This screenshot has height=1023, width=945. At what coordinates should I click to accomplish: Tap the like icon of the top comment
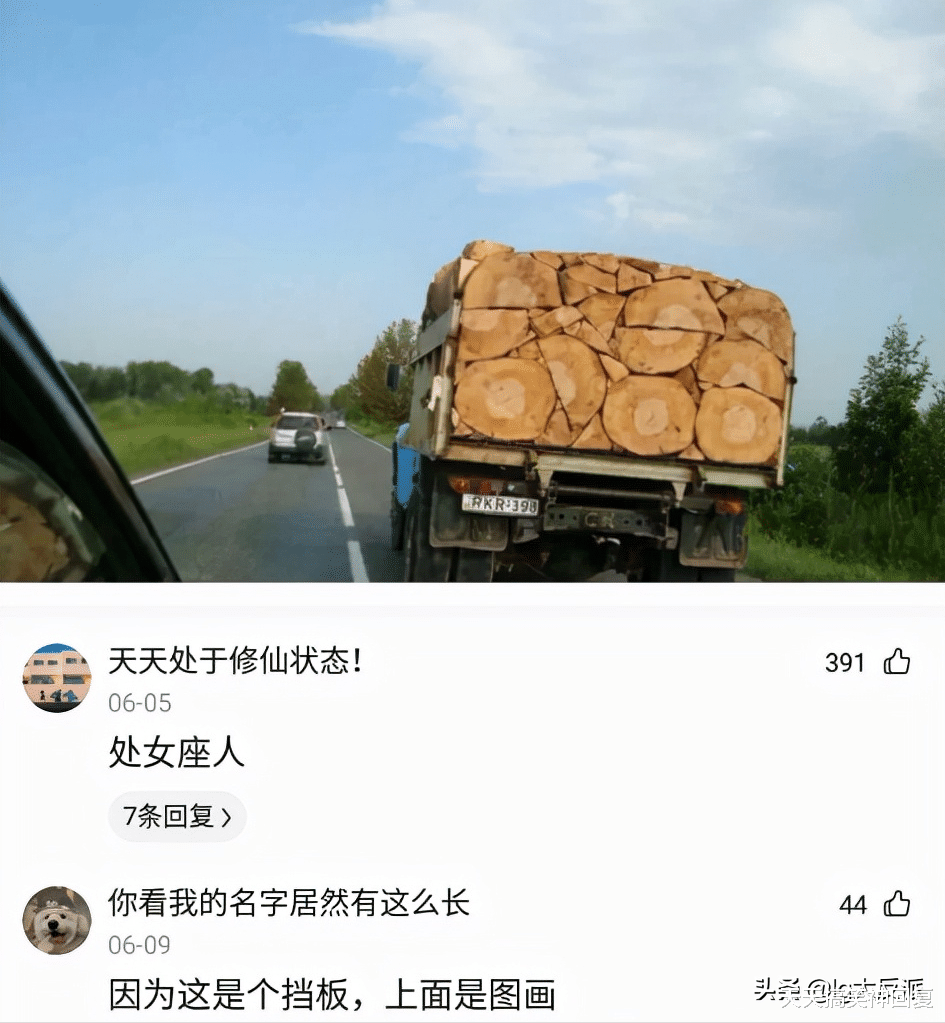[898, 662]
